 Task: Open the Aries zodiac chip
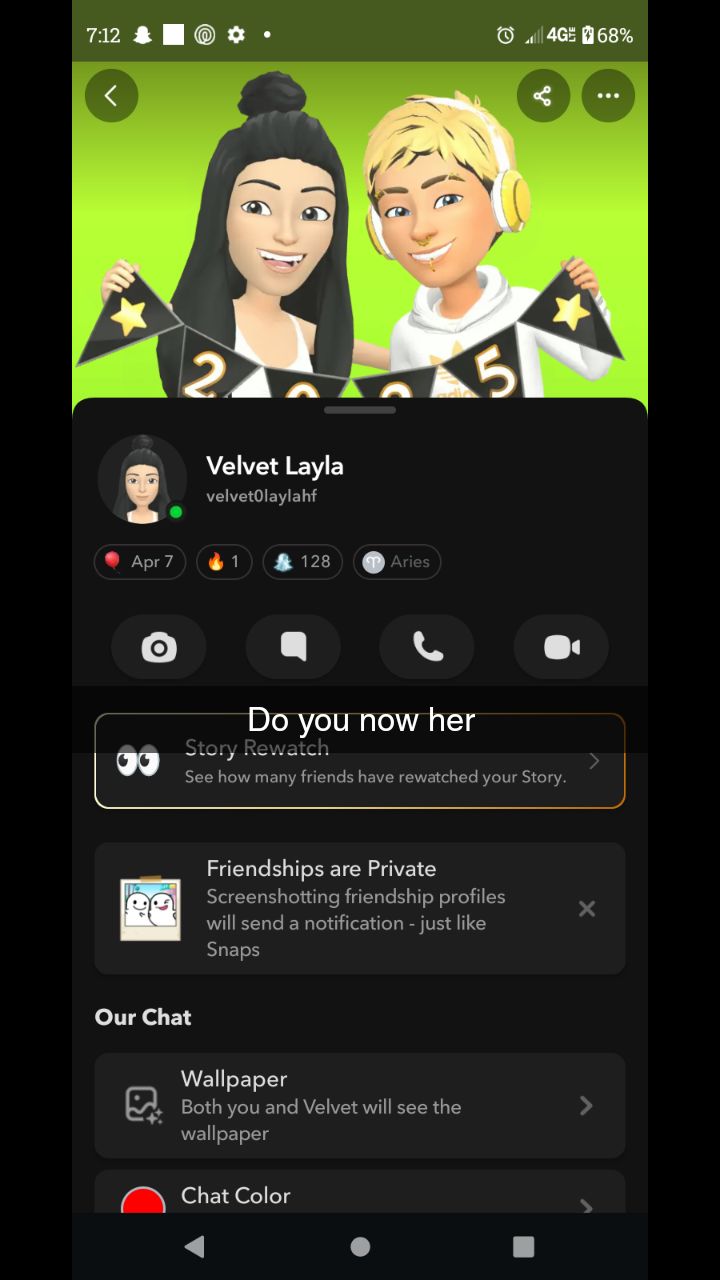click(x=397, y=562)
